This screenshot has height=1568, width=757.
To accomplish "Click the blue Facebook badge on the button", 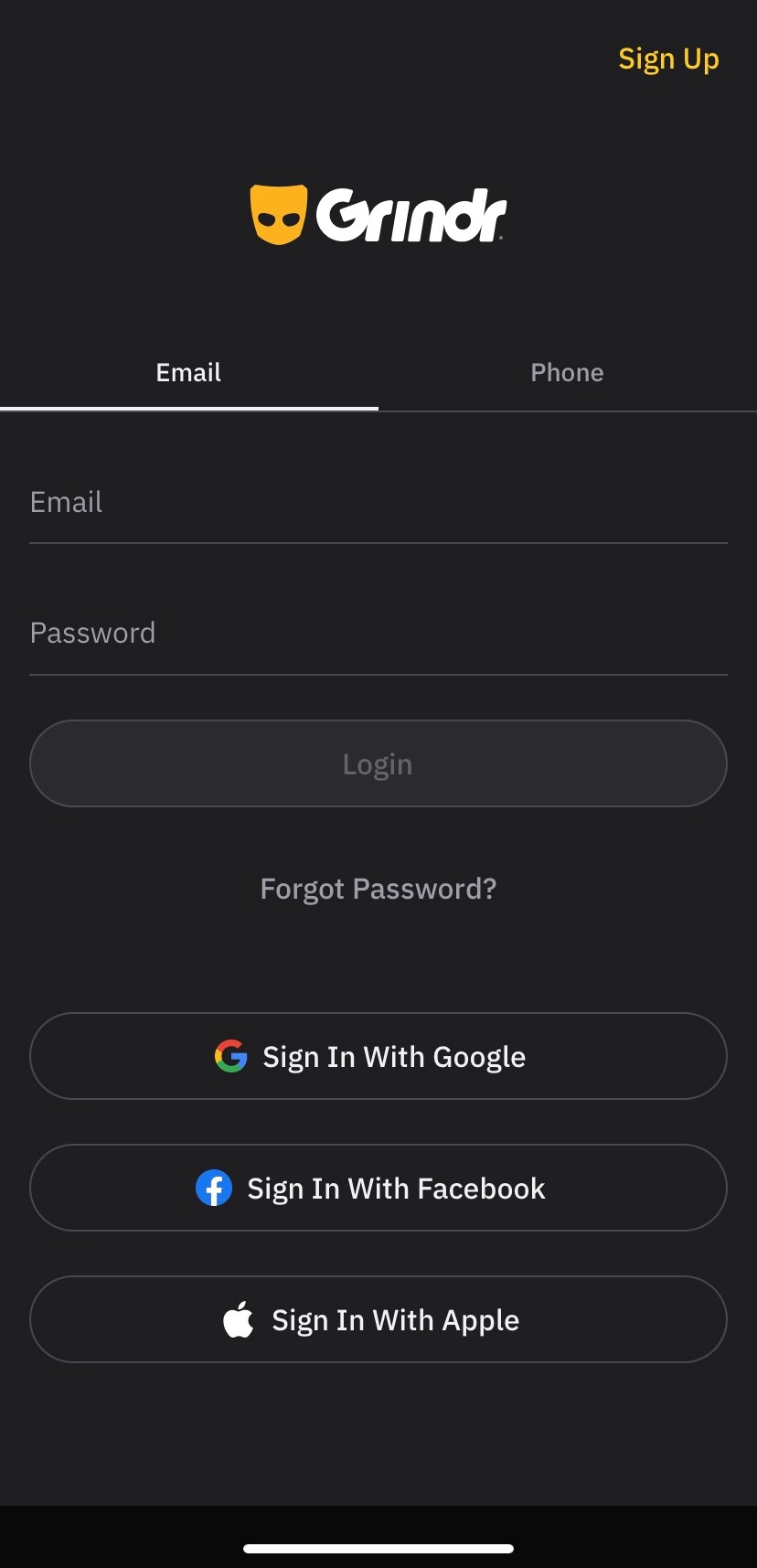I will (x=214, y=1188).
